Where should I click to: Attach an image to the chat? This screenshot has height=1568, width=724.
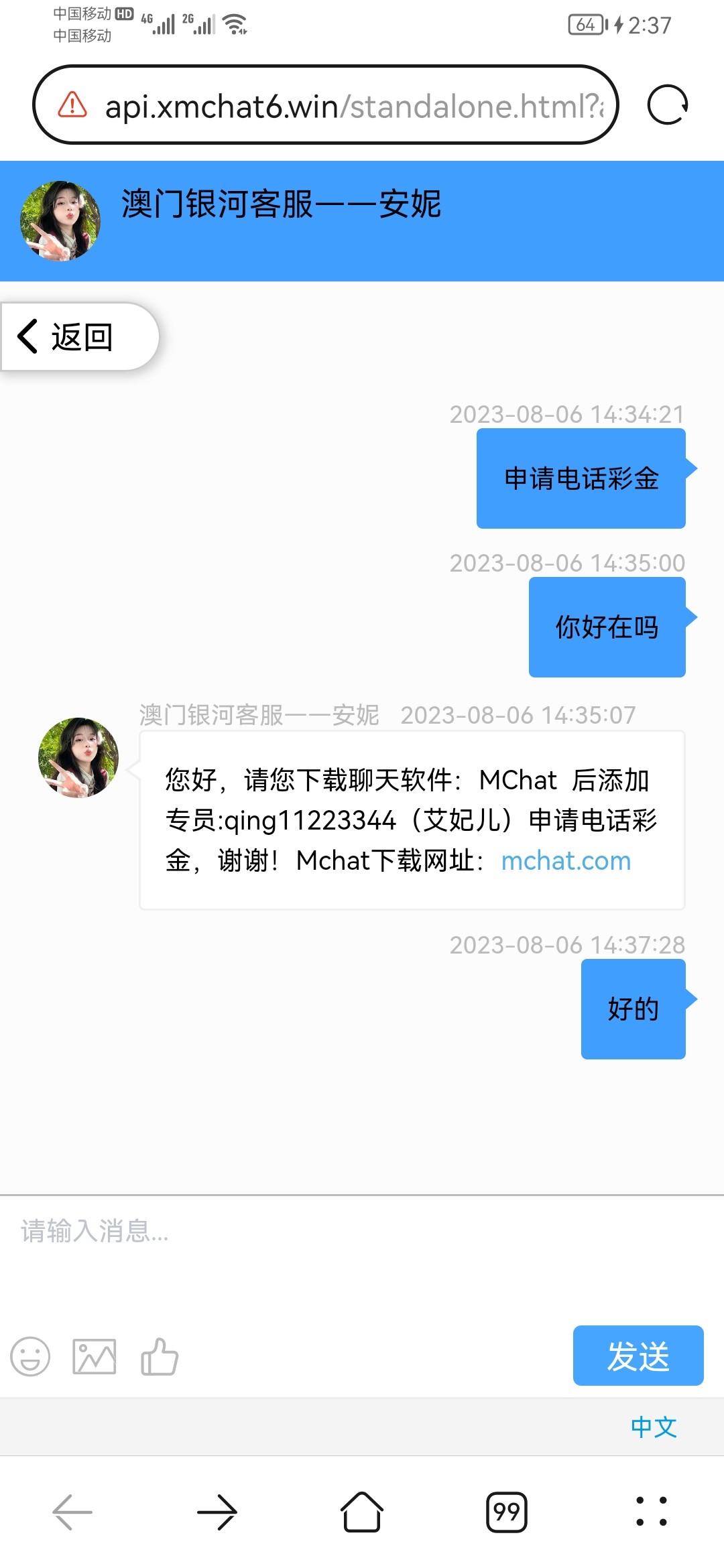94,1357
